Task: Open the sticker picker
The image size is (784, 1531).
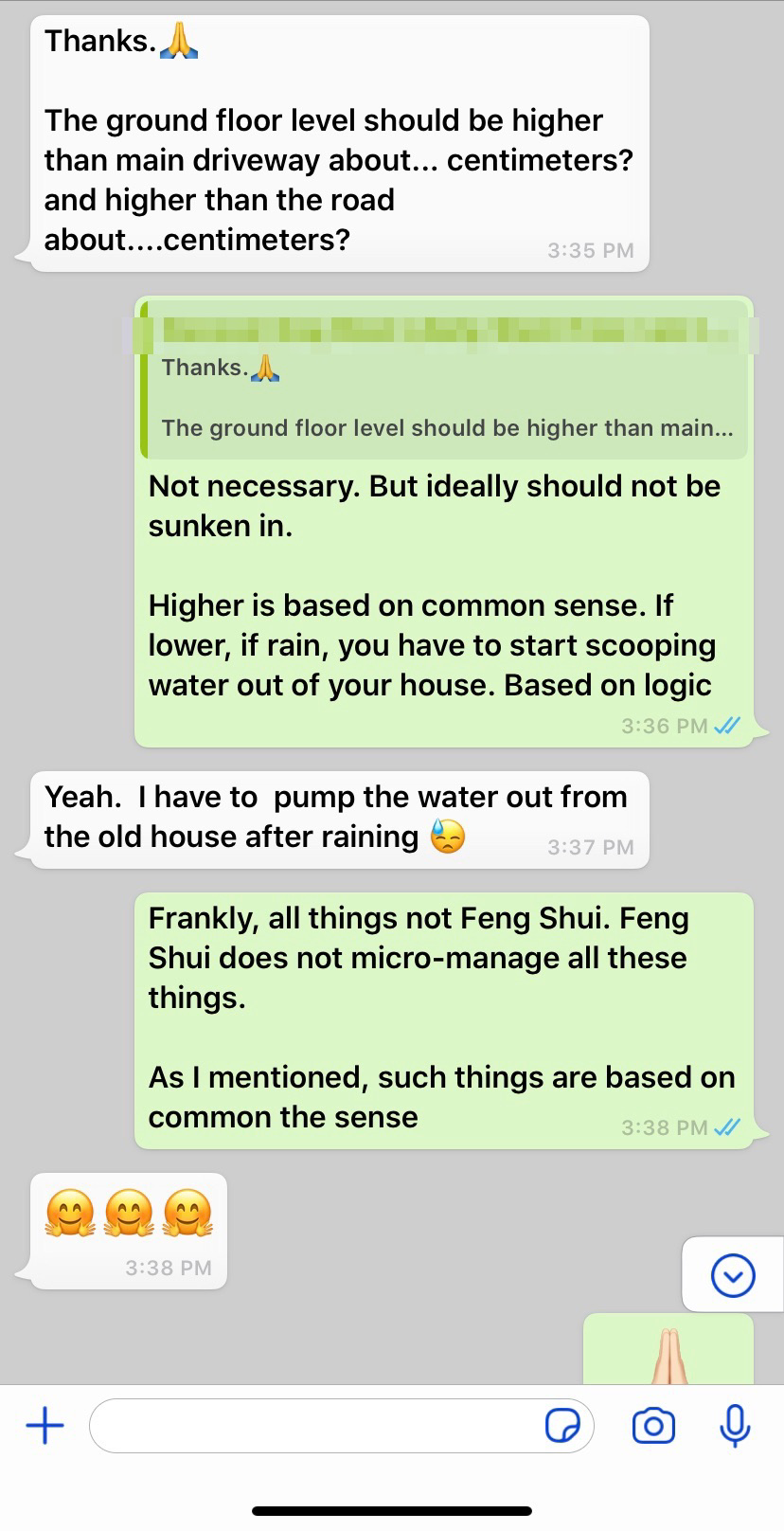Action: tap(562, 1426)
